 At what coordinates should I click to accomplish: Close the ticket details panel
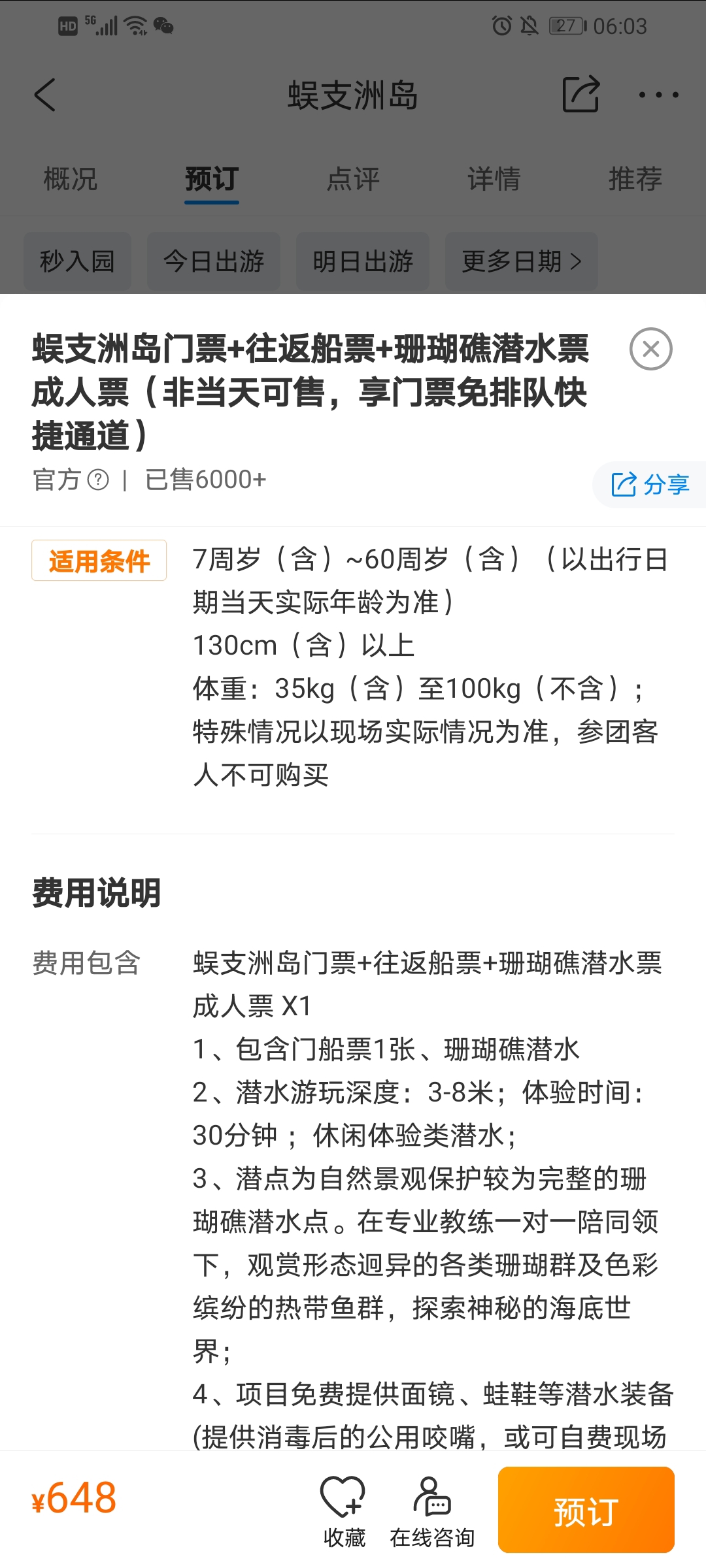651,349
